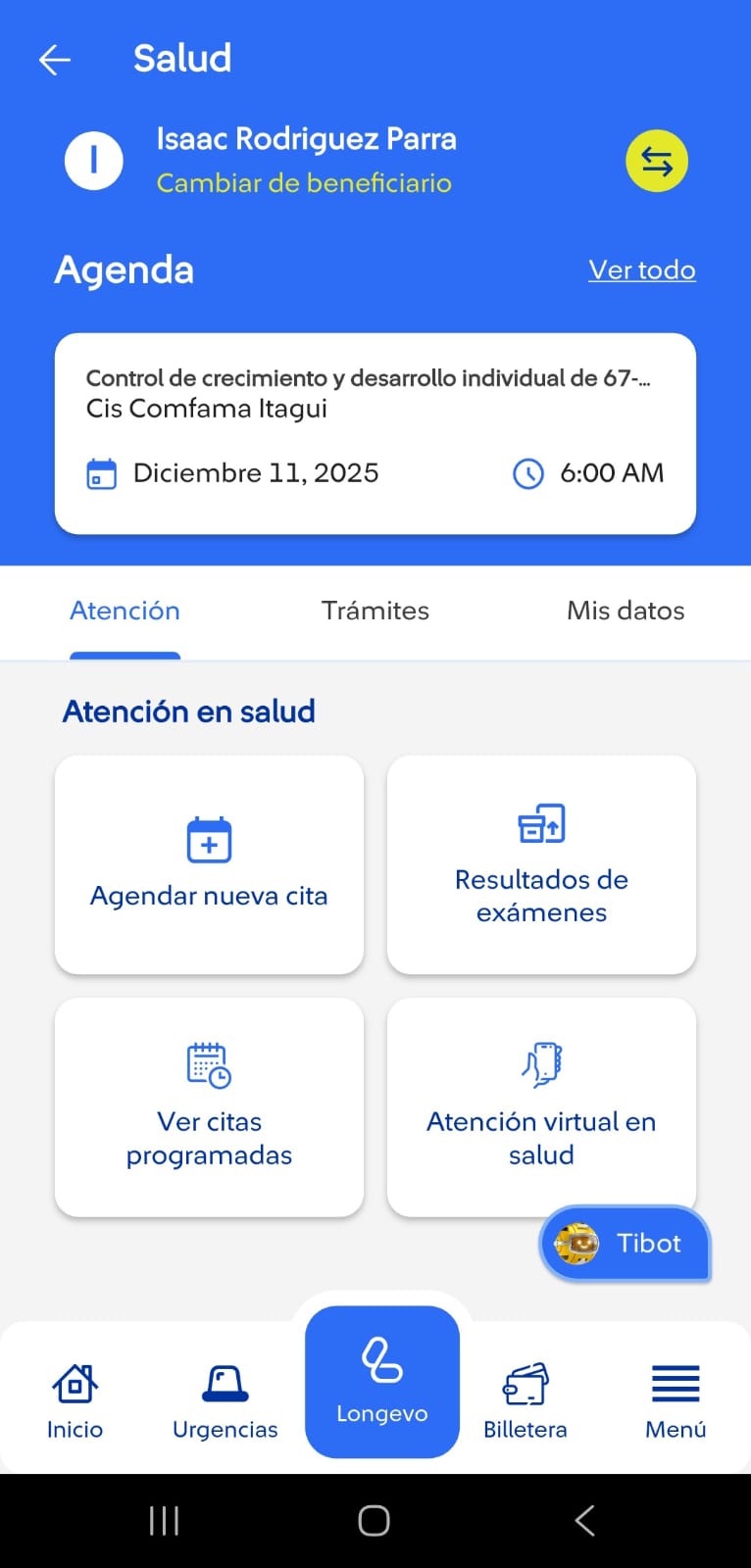
Task: Open the Urgencias section
Action: (x=225, y=1401)
